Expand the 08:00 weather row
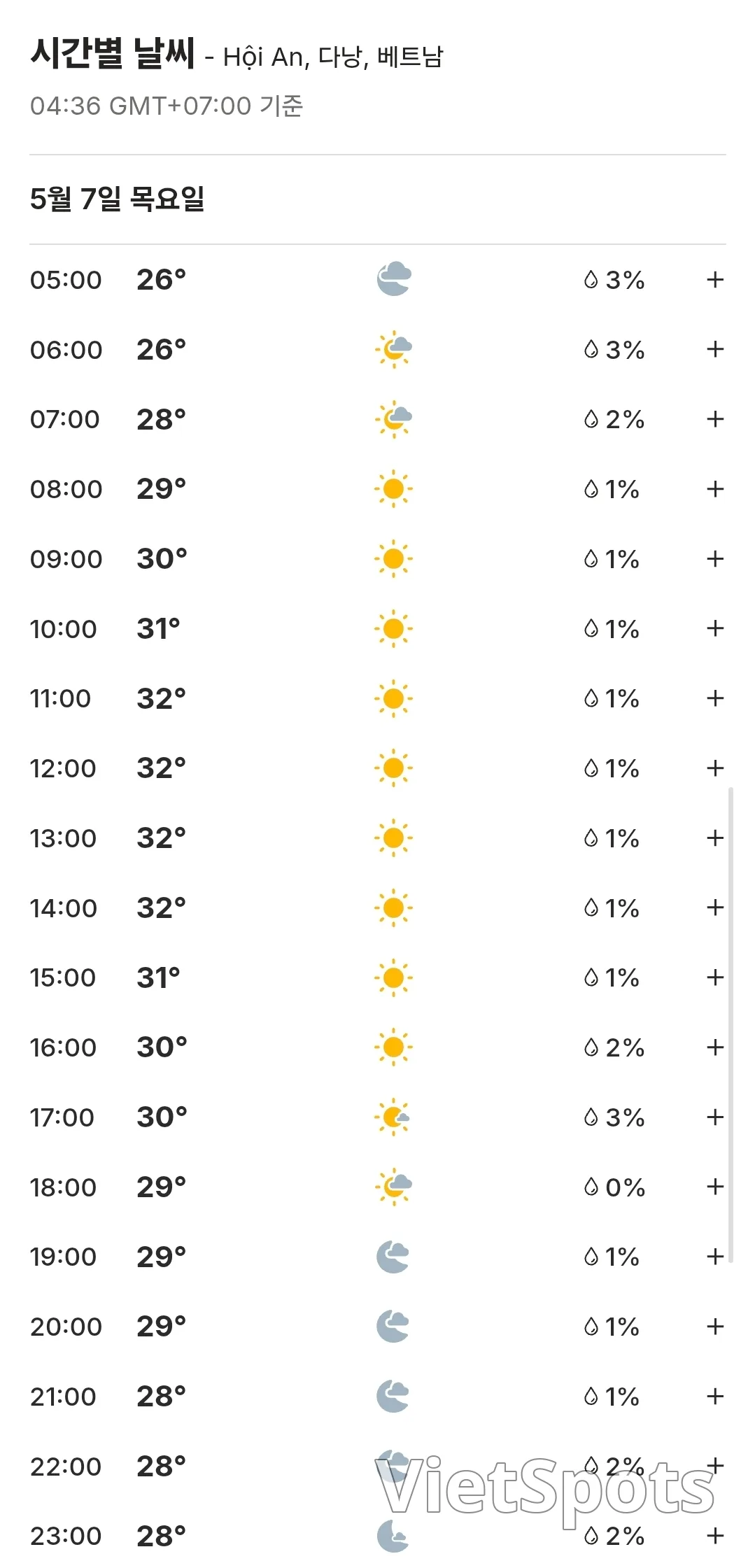Screen dimensions: 755x1568 tap(714, 489)
